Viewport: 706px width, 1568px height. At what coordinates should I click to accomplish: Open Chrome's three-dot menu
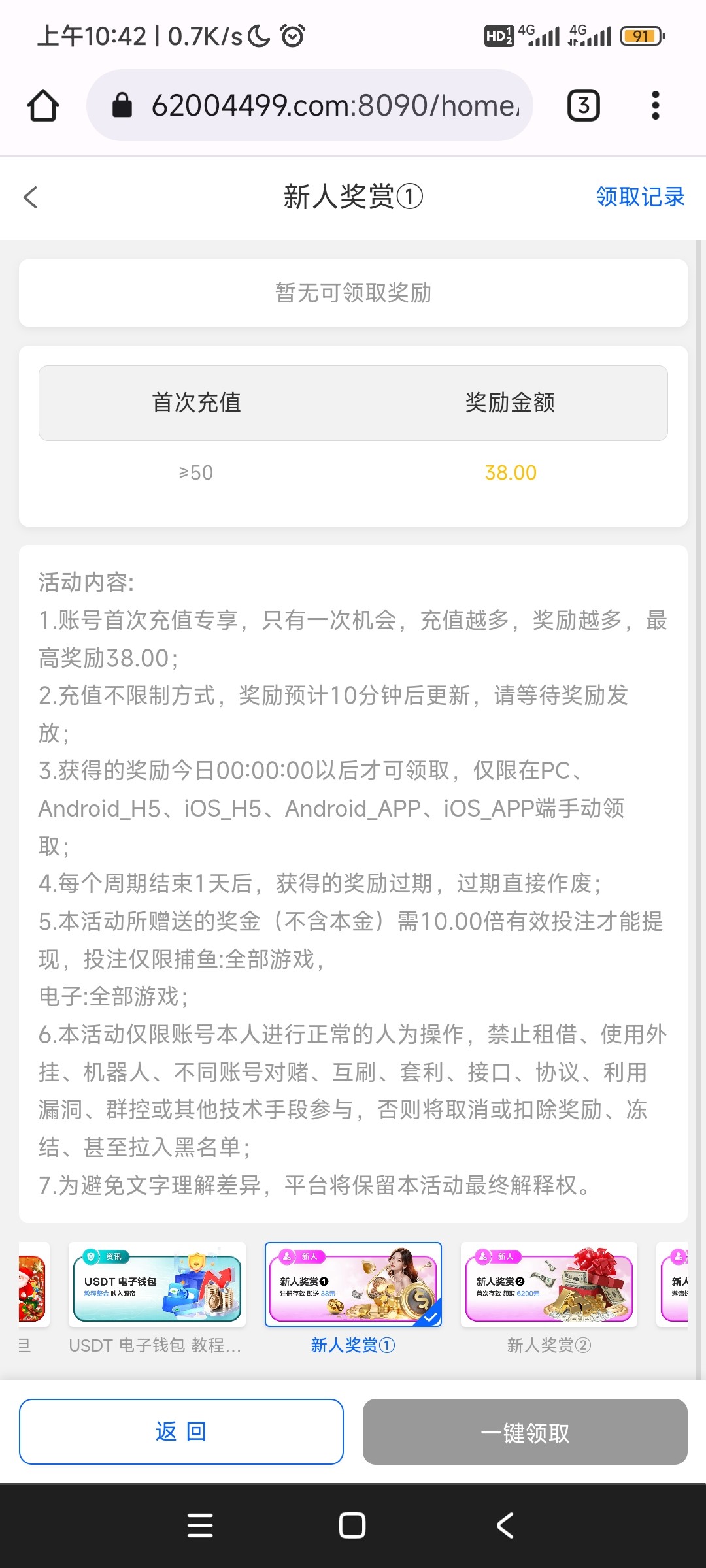coord(656,105)
